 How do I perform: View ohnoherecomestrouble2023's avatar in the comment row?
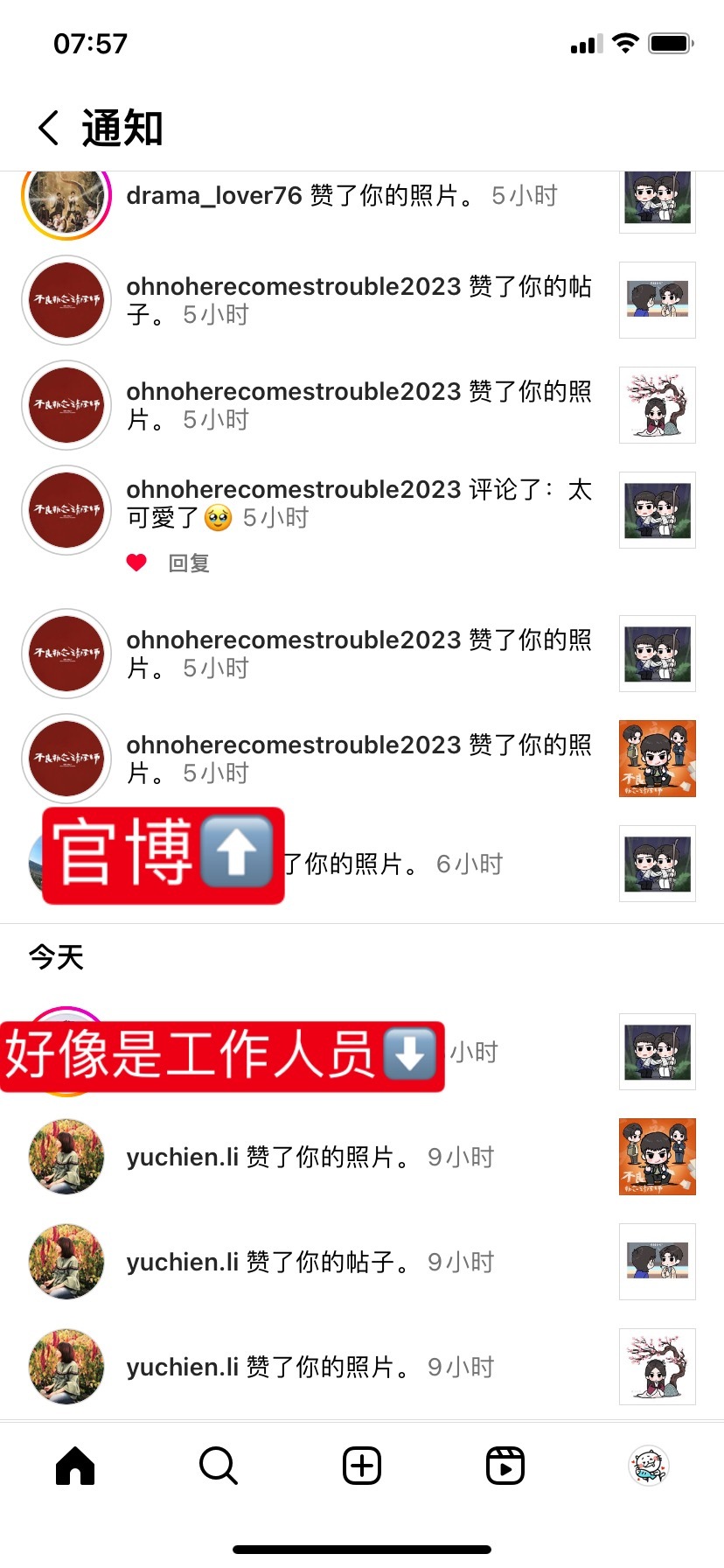66,510
